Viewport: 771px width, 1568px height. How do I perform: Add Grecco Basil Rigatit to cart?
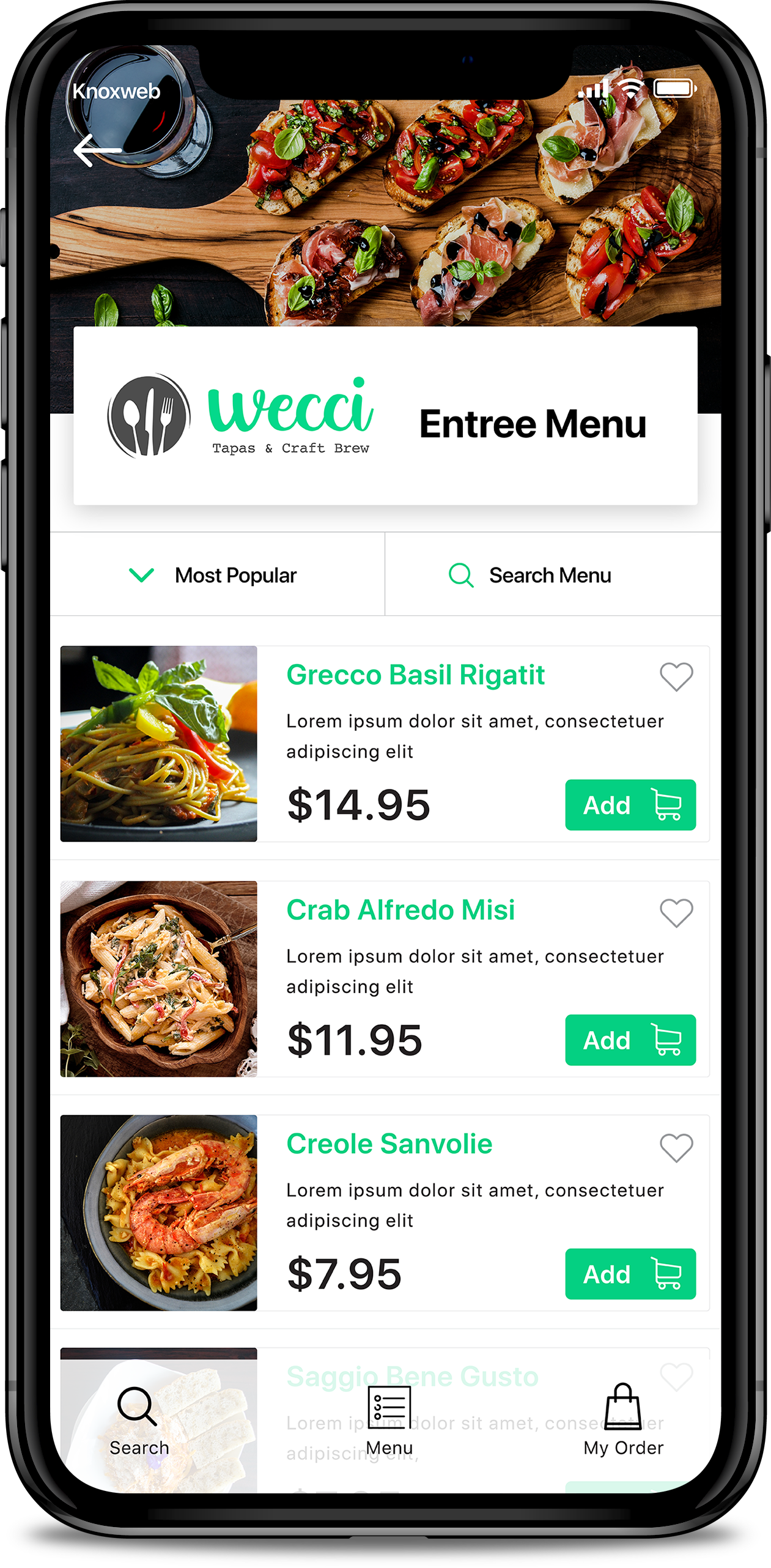coord(630,805)
